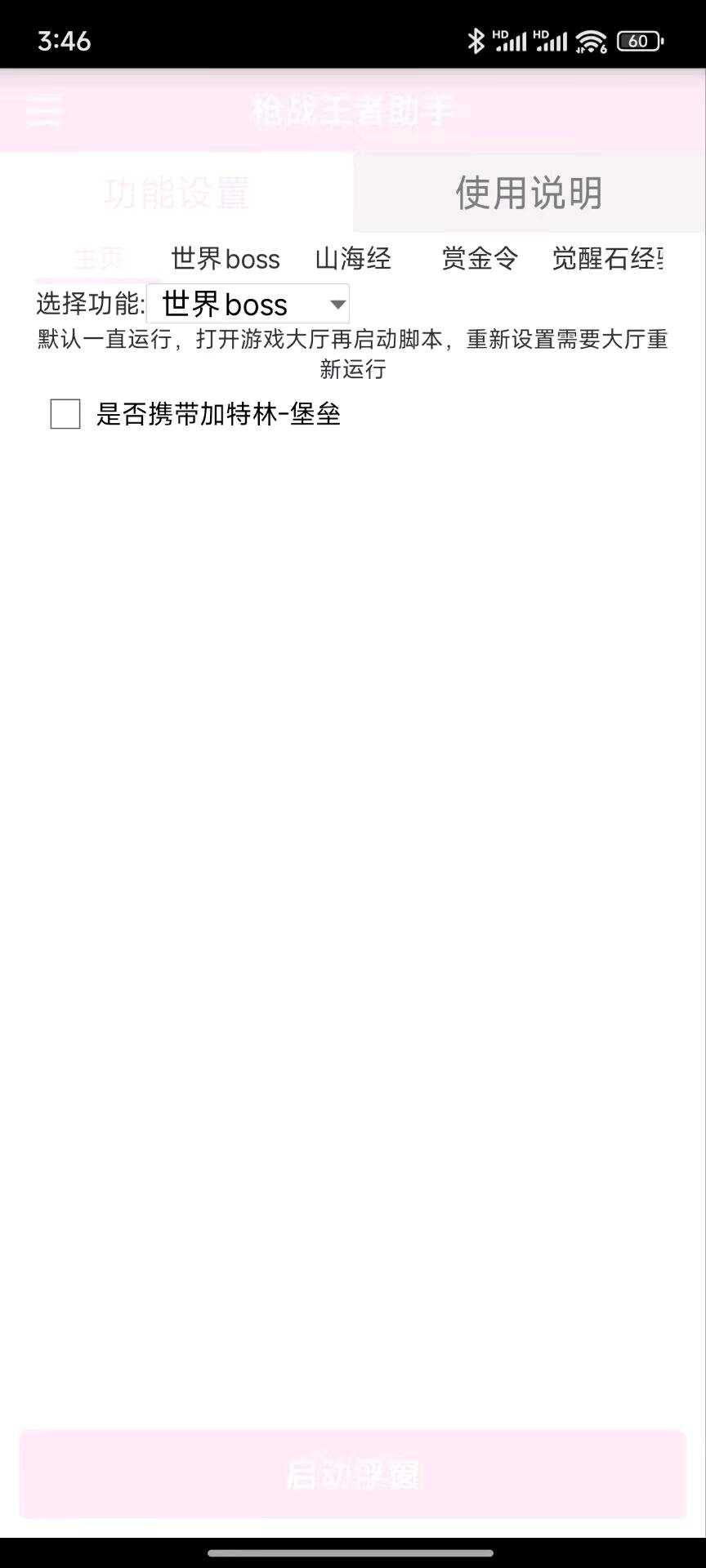Select the 主页 sub-tab
706x1568 pixels.
coord(98,260)
